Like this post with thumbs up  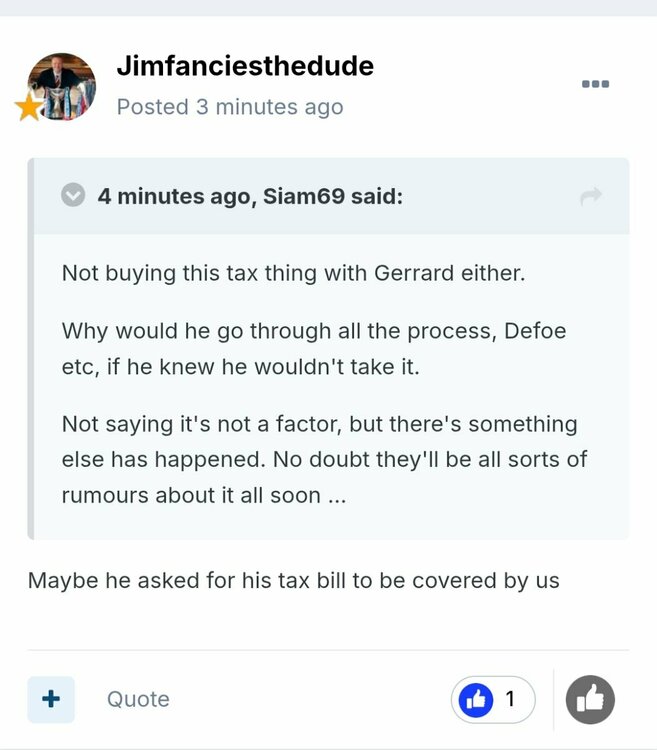click(x=590, y=700)
